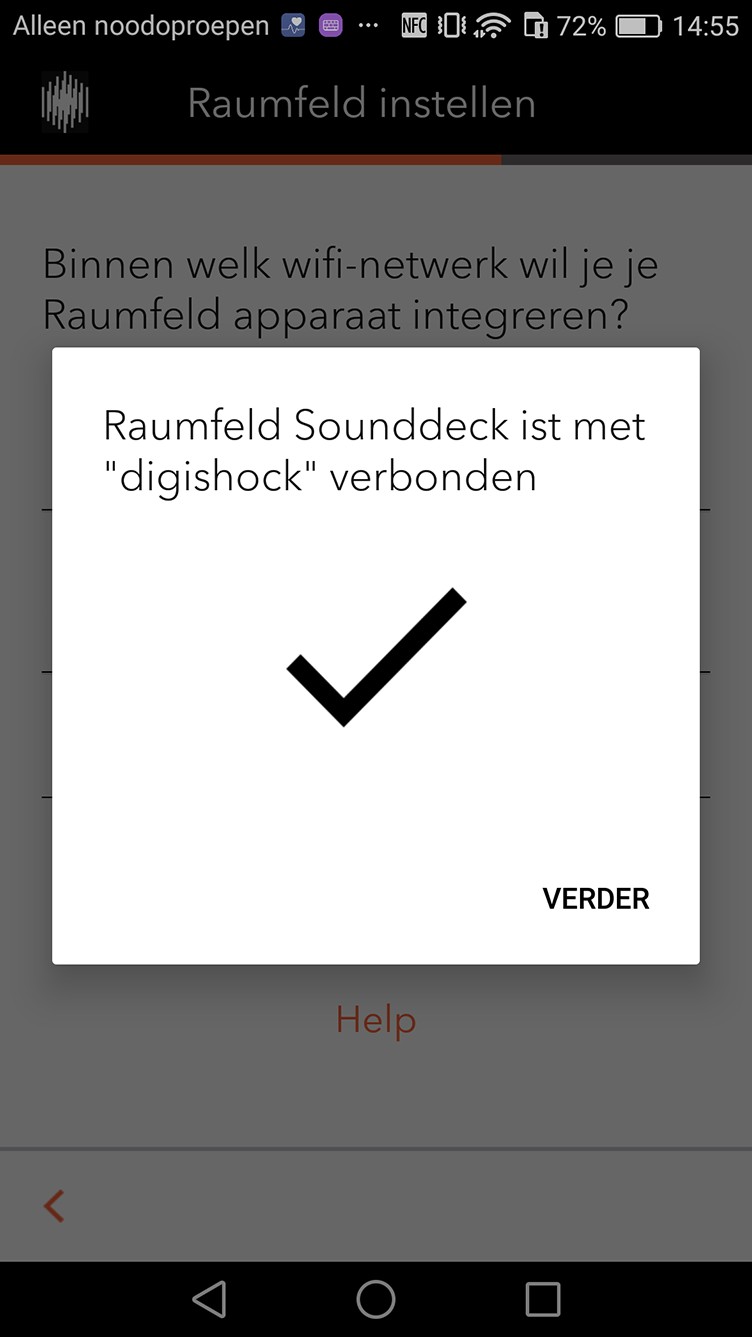Open the Help link
752x1337 pixels.
click(x=376, y=1020)
